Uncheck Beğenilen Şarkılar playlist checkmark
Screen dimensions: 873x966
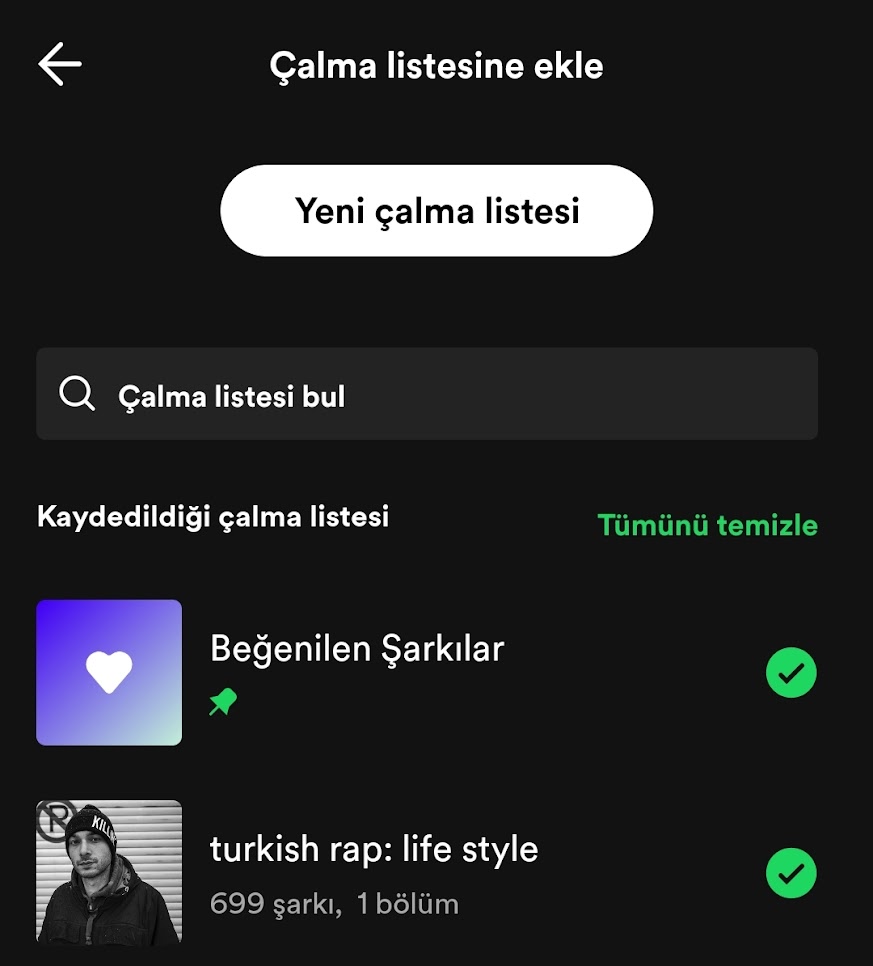(791, 673)
